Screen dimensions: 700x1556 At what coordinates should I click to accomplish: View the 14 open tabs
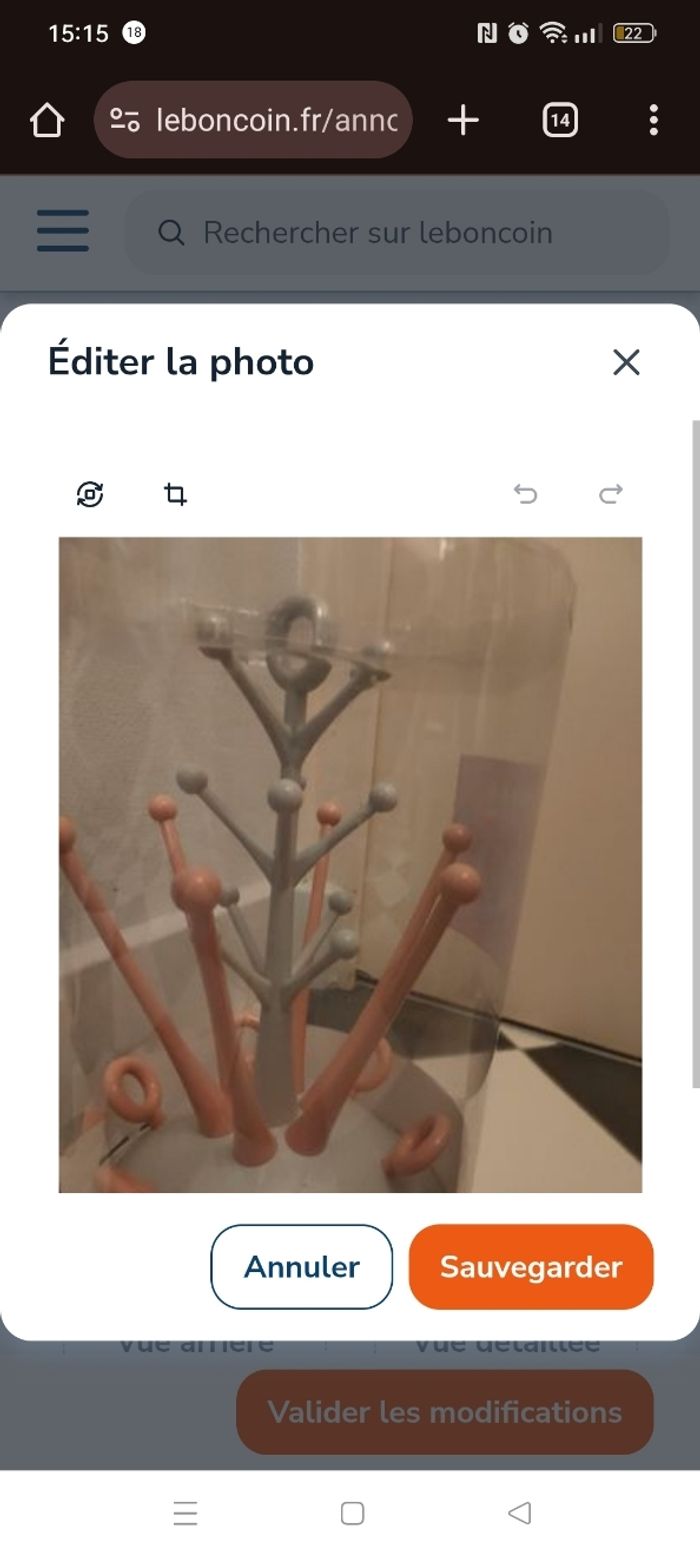(559, 121)
